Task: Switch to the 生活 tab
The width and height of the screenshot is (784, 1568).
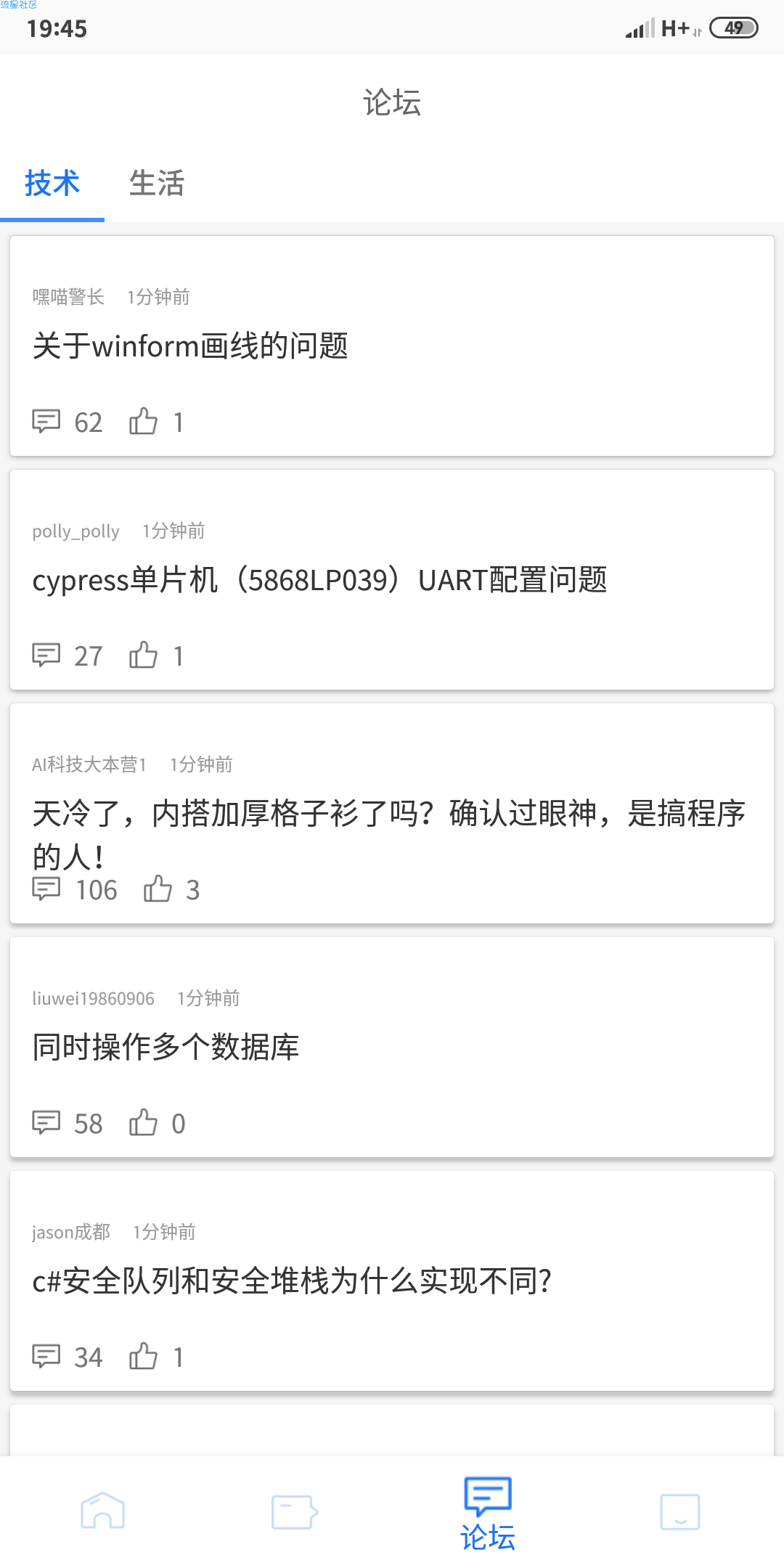Action: pyautogui.click(x=156, y=184)
